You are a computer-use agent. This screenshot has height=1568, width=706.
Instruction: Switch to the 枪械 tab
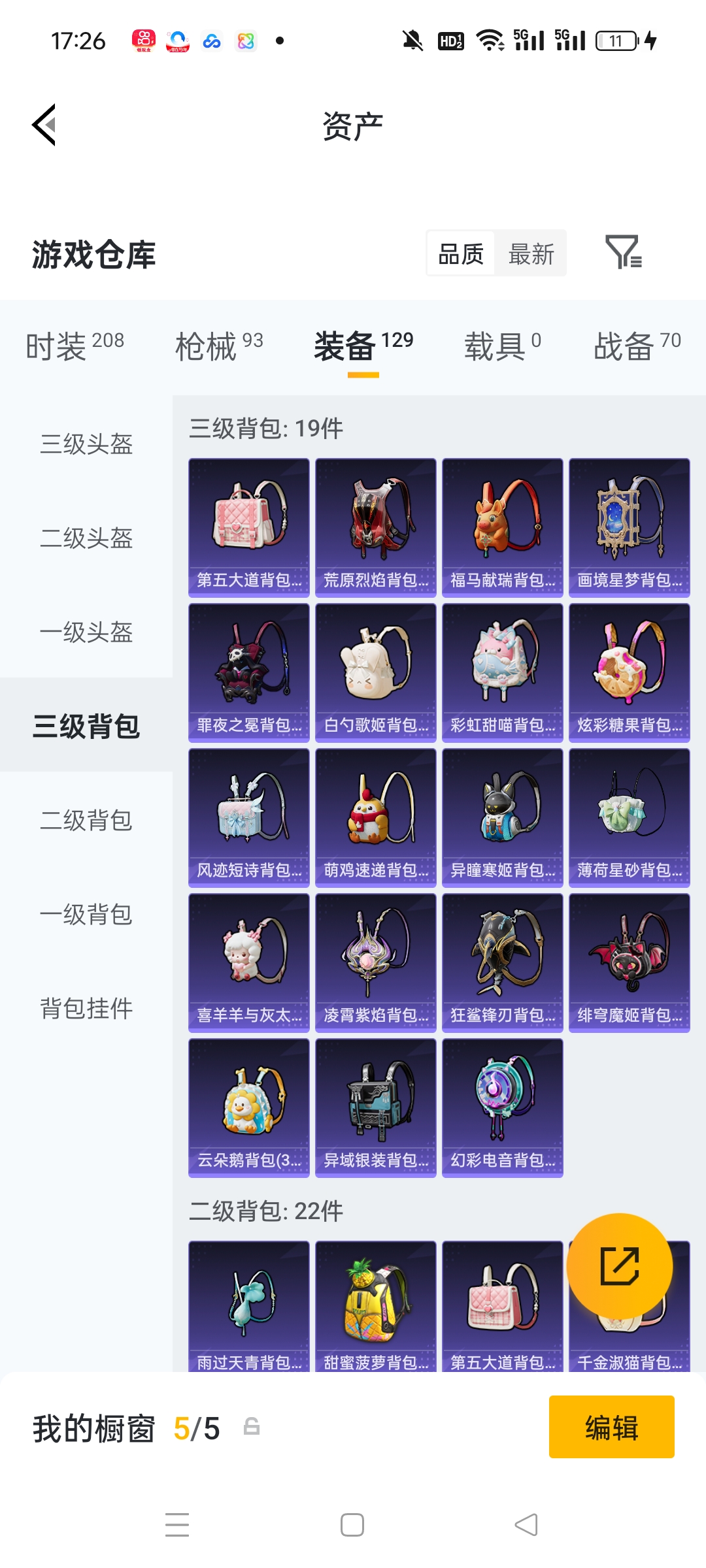point(219,346)
